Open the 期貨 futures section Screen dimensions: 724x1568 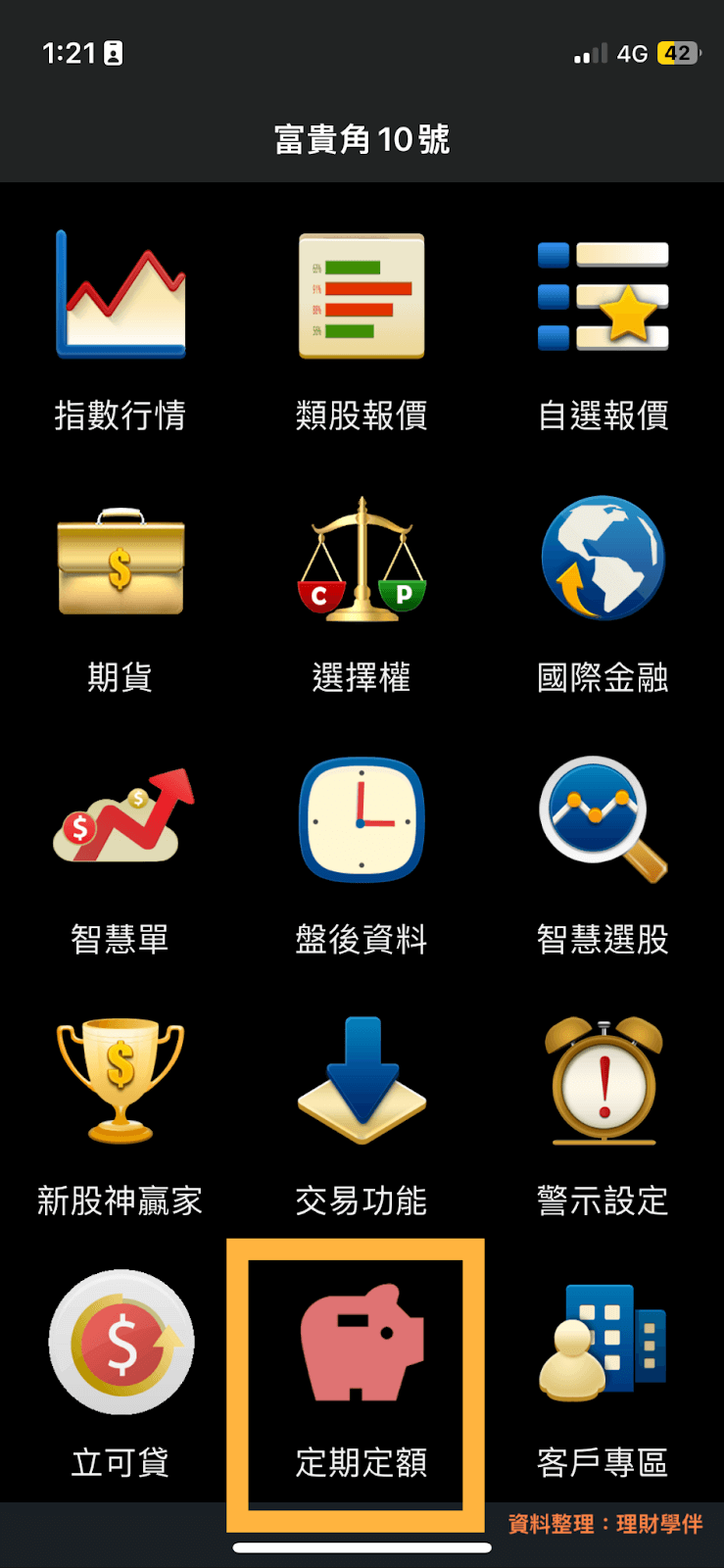point(121,561)
